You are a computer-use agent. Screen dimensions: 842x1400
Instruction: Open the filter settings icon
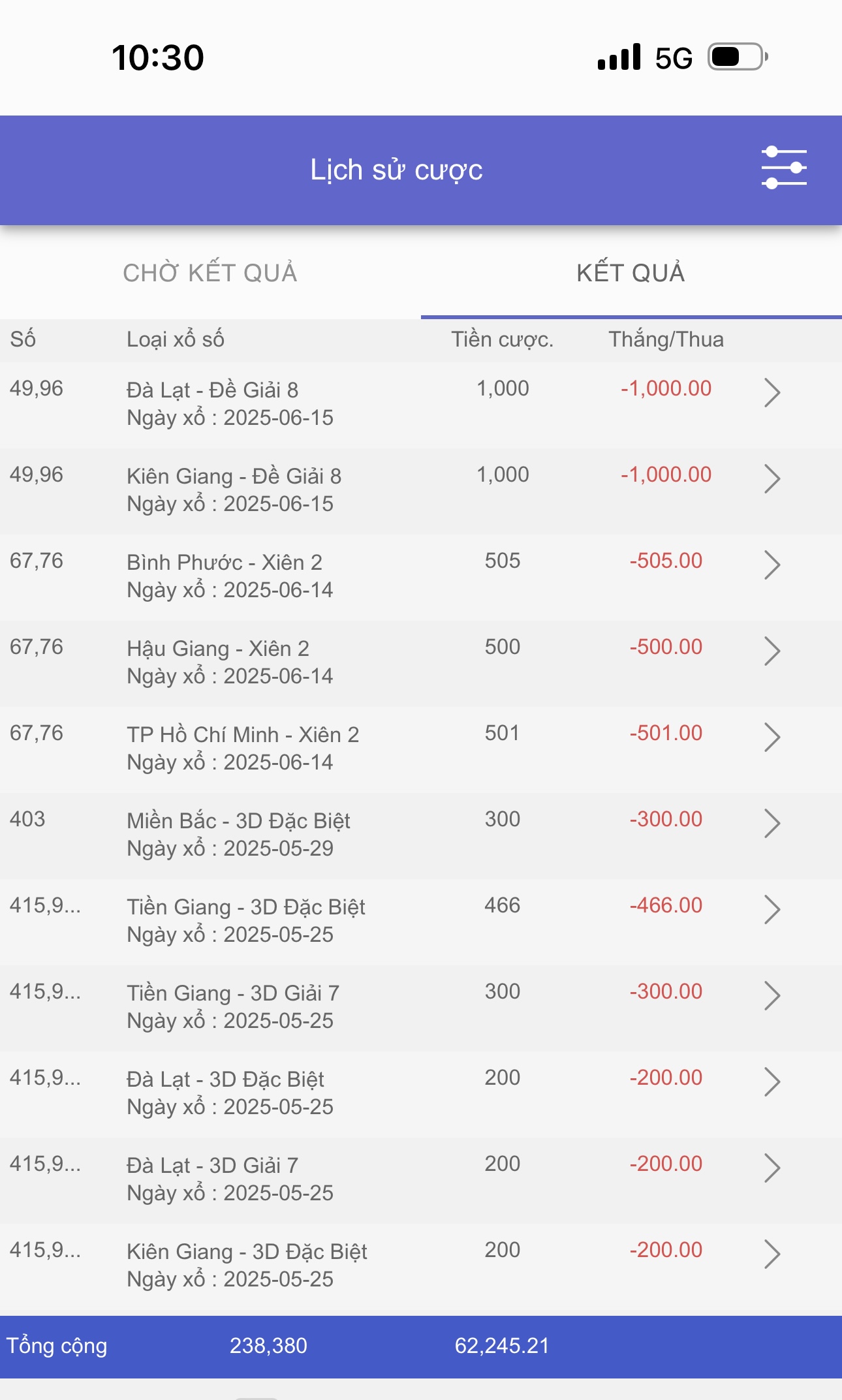point(783,168)
